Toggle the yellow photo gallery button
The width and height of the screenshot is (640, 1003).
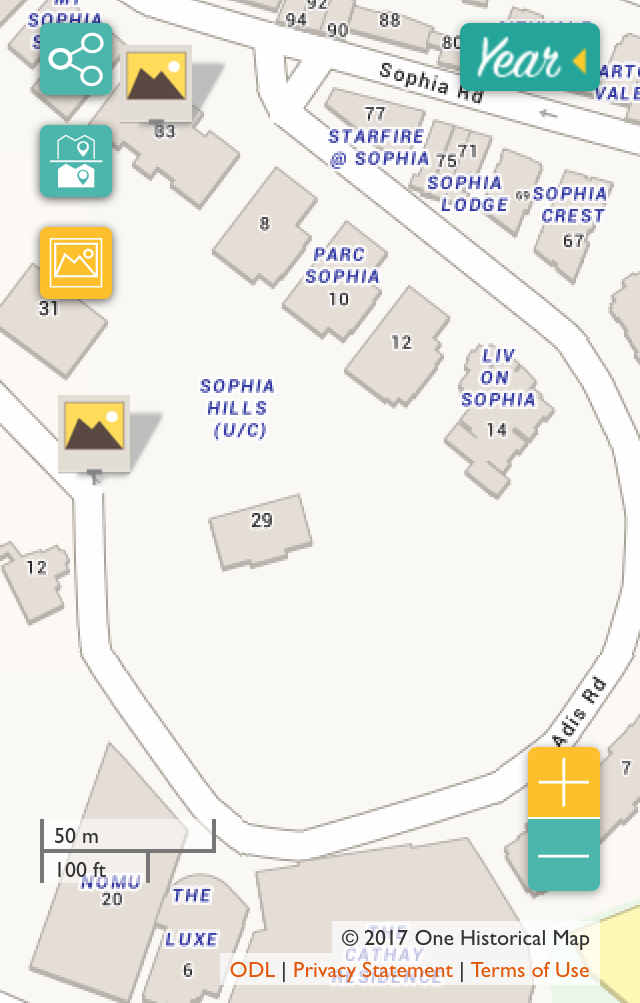coord(76,263)
